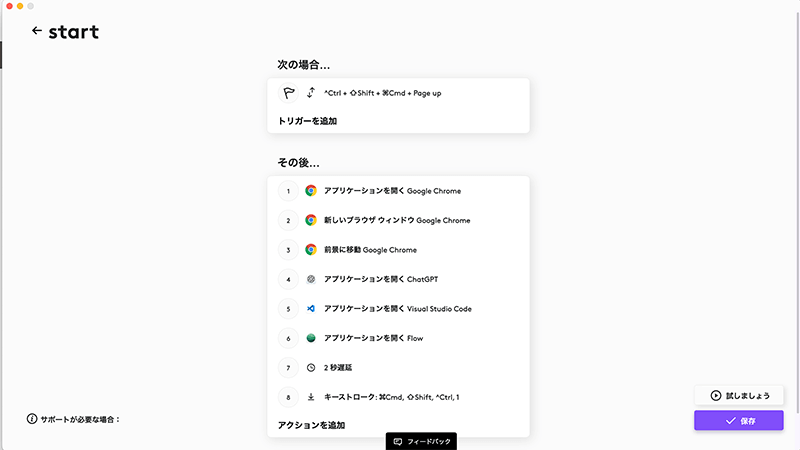
Task: Open action 3 前景に移動 Google Chrome
Action: (370, 249)
